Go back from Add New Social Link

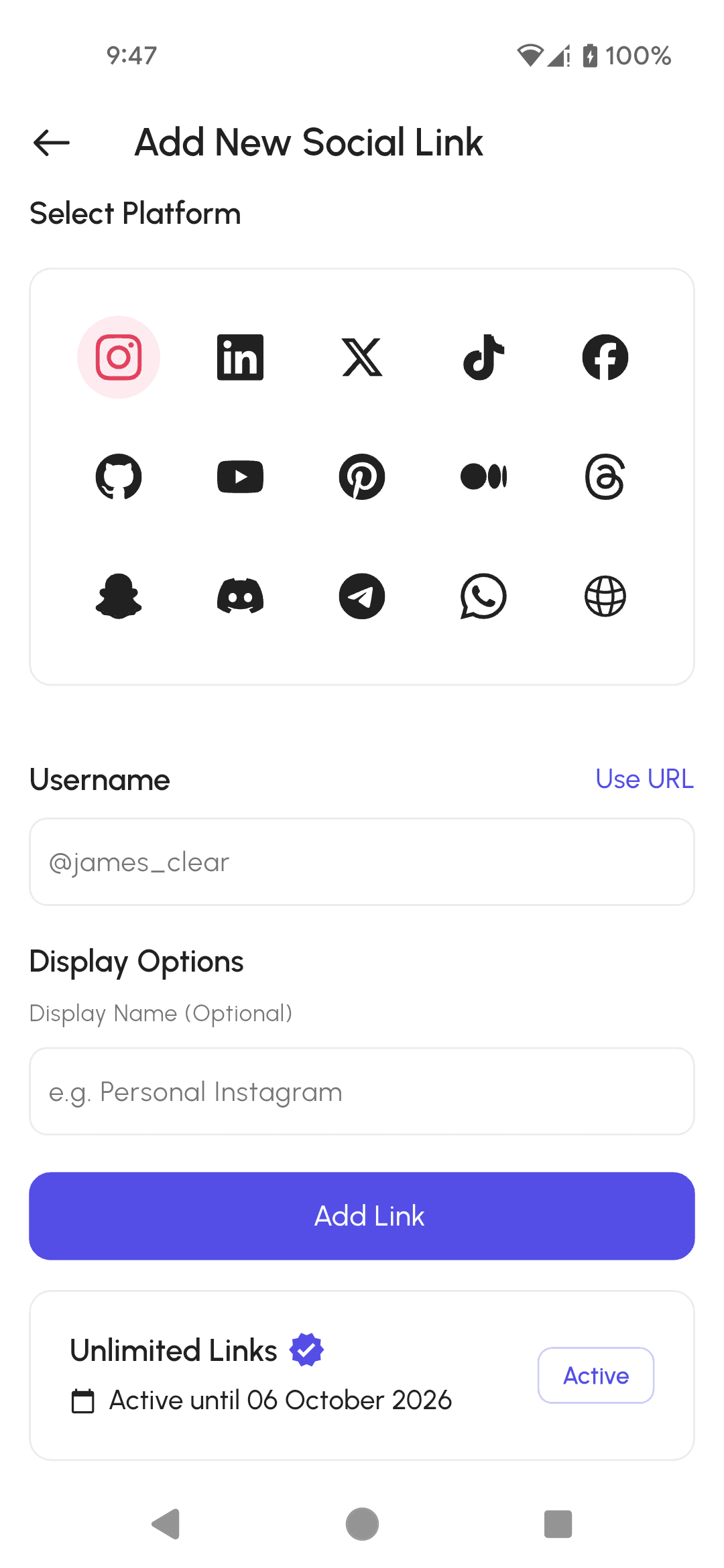click(x=52, y=143)
